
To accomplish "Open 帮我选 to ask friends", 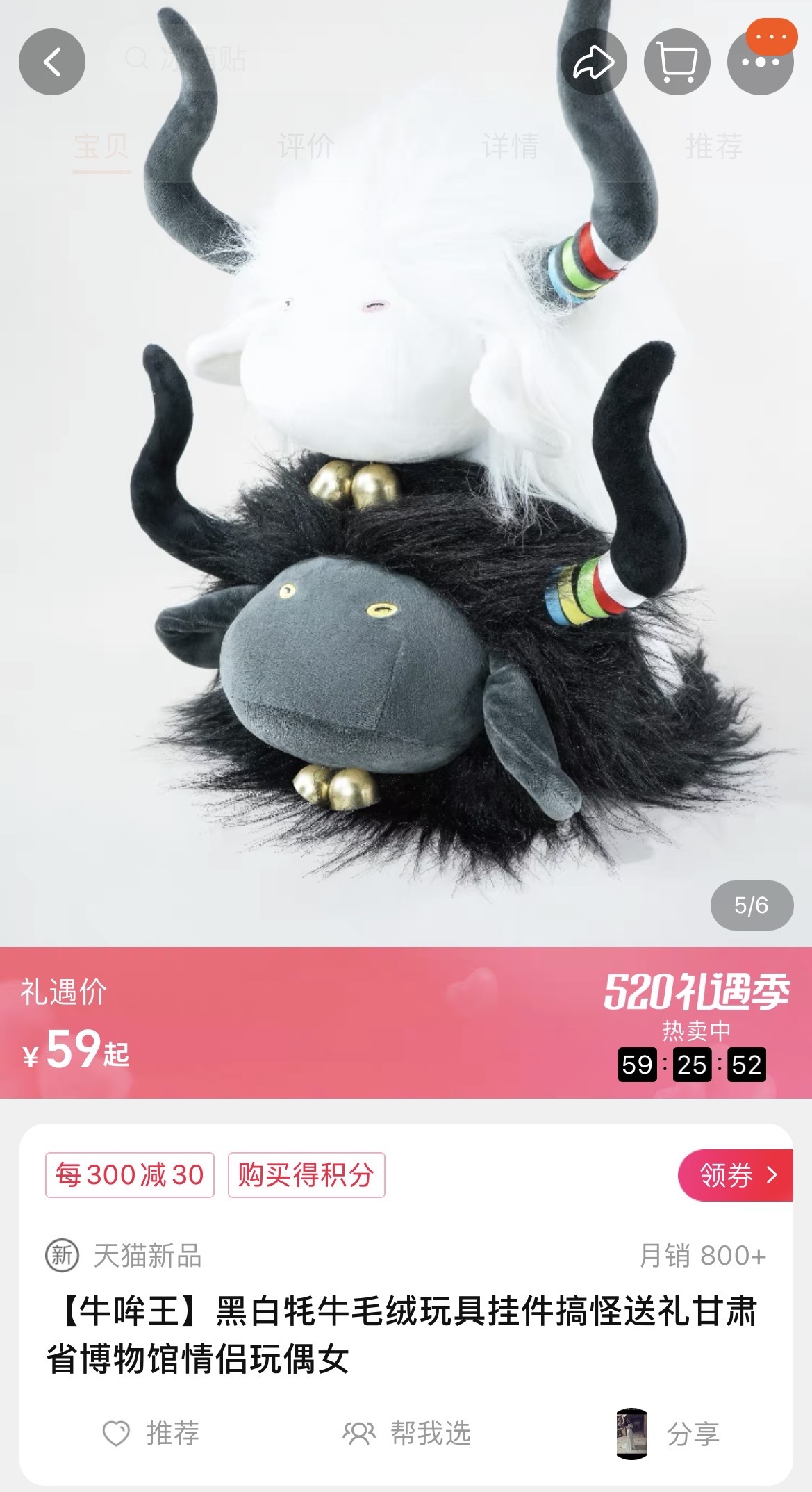I will coord(407,1433).
